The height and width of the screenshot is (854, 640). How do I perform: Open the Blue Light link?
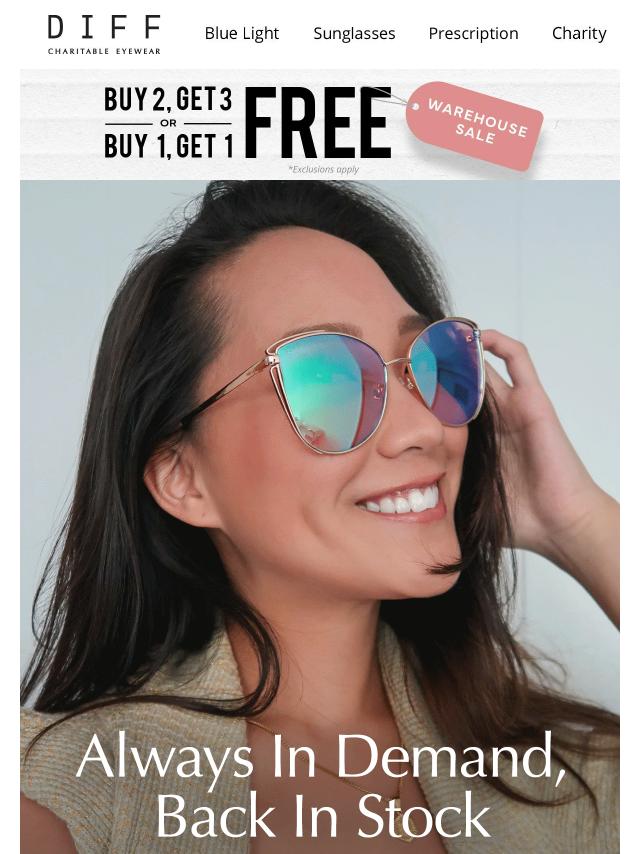point(242,33)
